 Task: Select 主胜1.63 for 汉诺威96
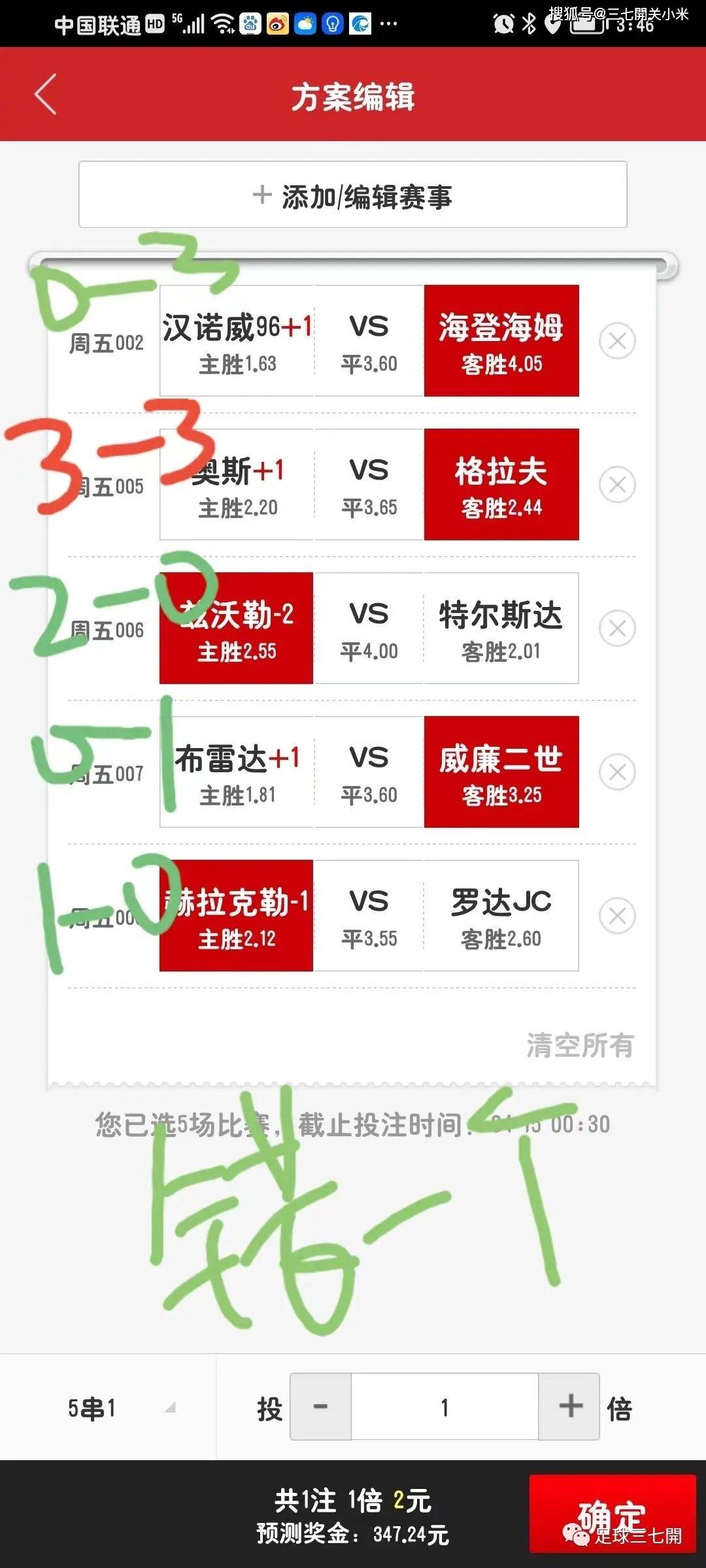[x=237, y=341]
